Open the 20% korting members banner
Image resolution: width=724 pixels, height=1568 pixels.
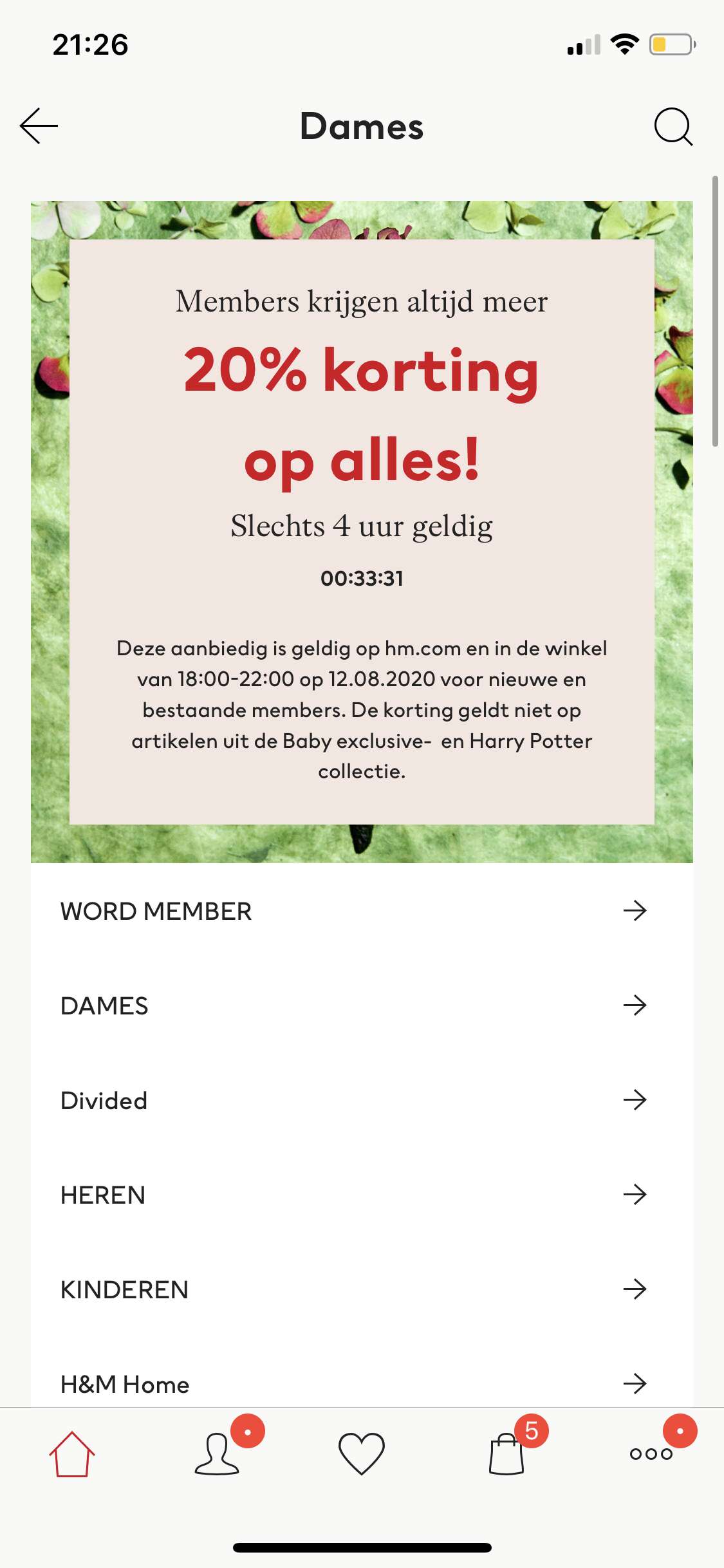coord(362,532)
